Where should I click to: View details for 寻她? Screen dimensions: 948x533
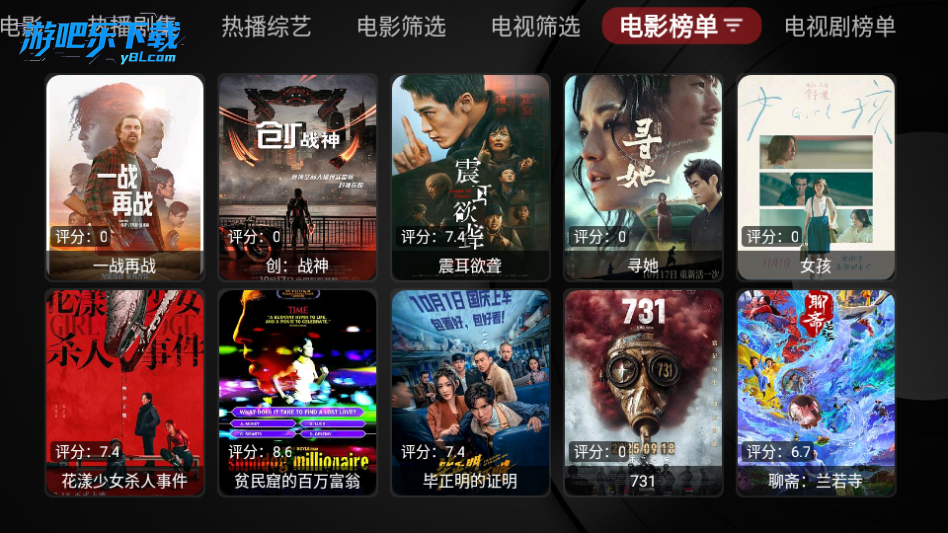click(643, 176)
